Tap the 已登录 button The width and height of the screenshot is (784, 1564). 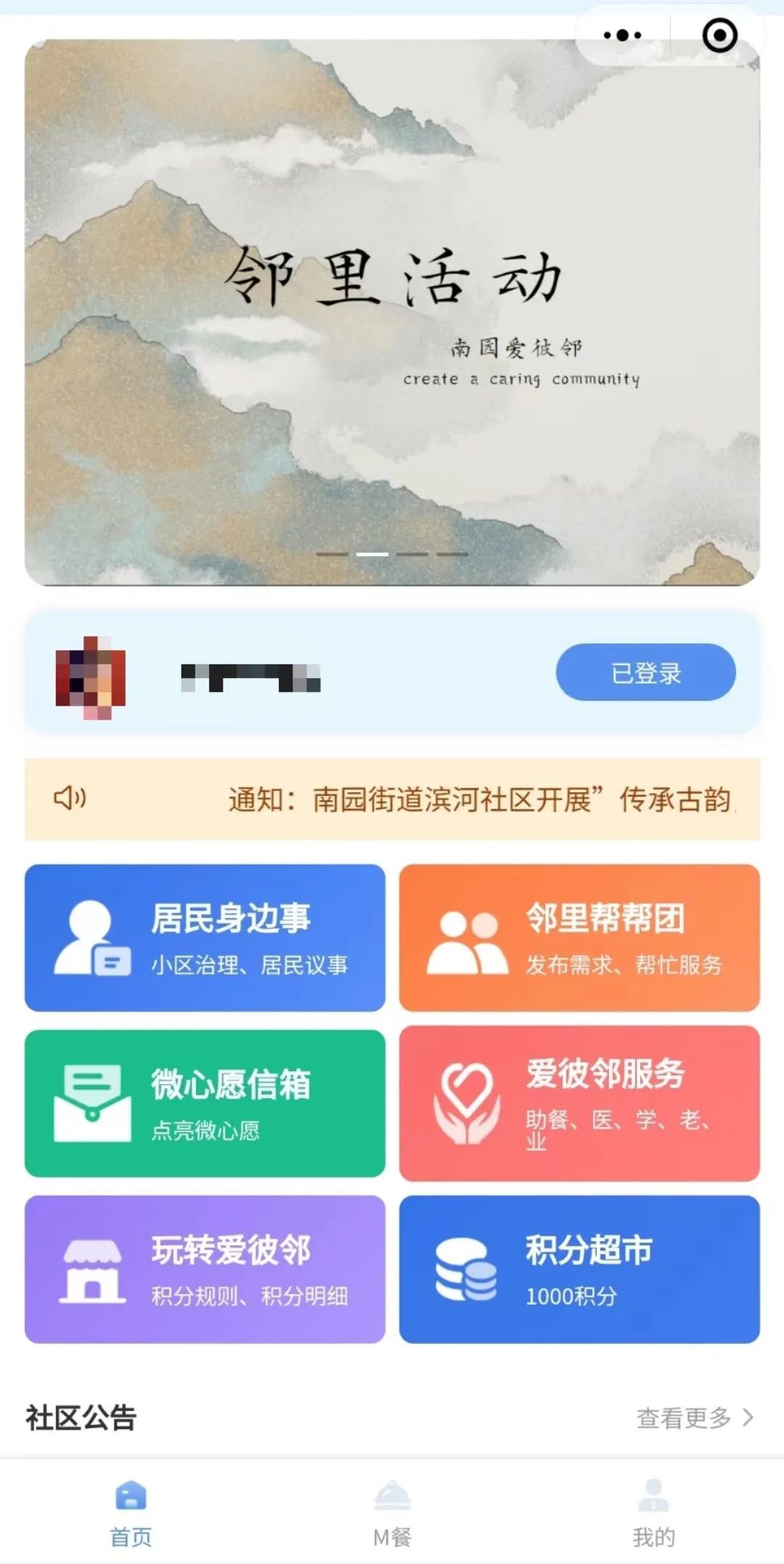click(645, 672)
